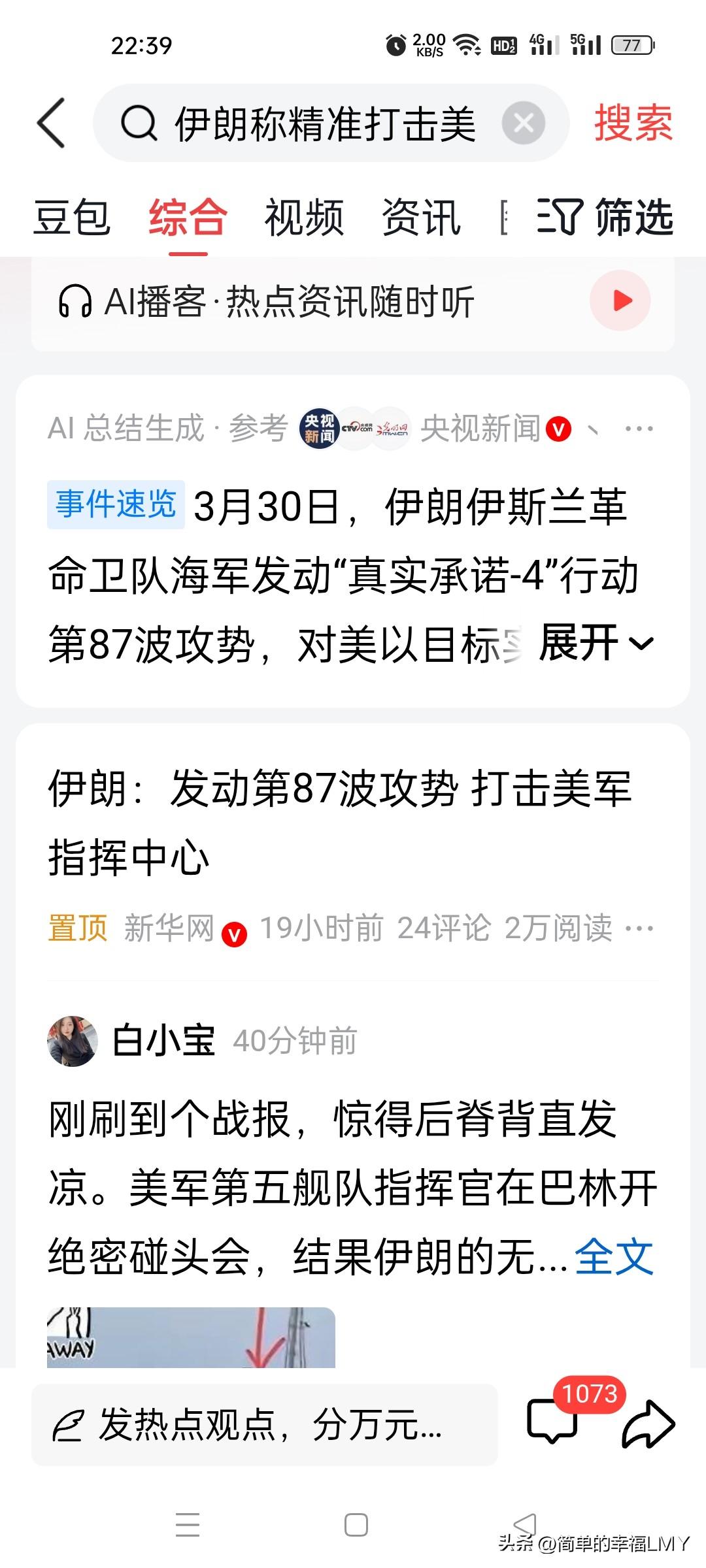Tap the 搜索 search button
The width and height of the screenshot is (706, 1568).
pos(632,124)
